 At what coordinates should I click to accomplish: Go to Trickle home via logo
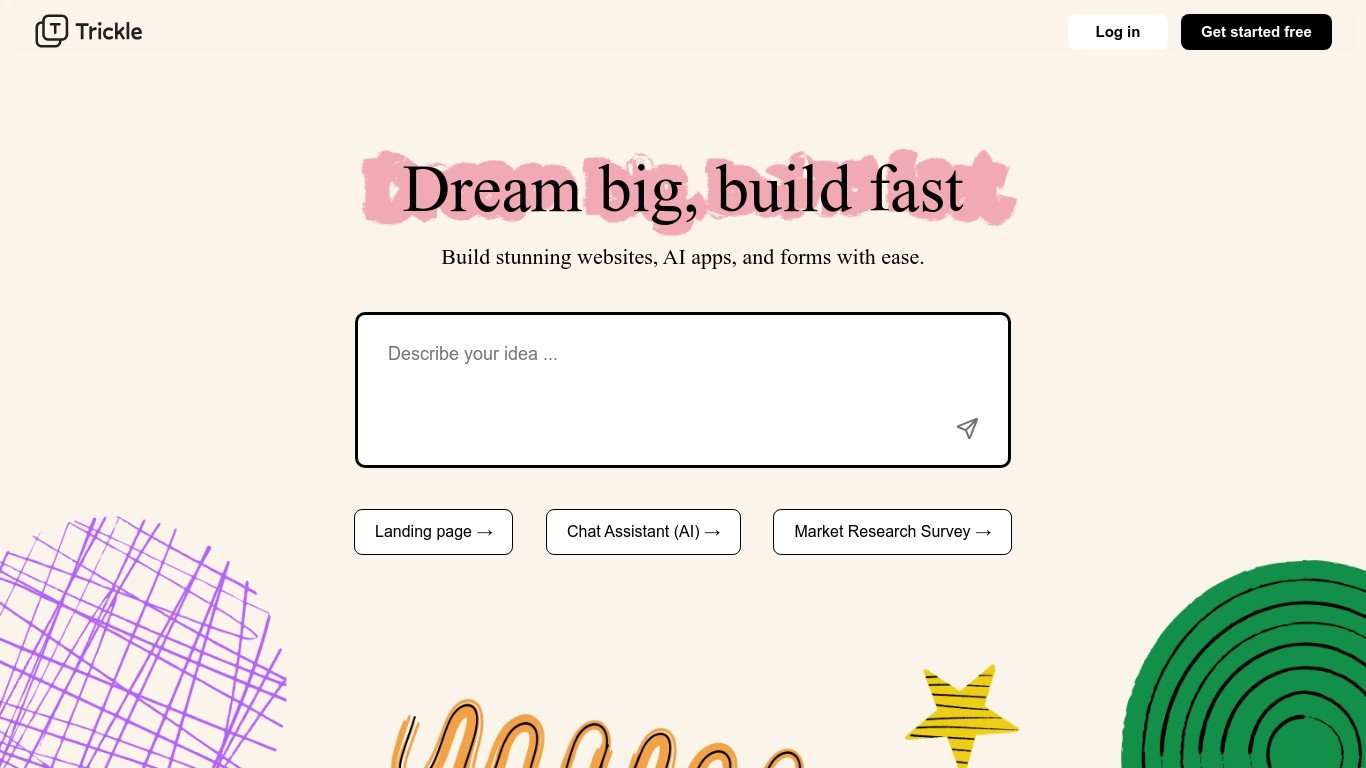point(89,32)
